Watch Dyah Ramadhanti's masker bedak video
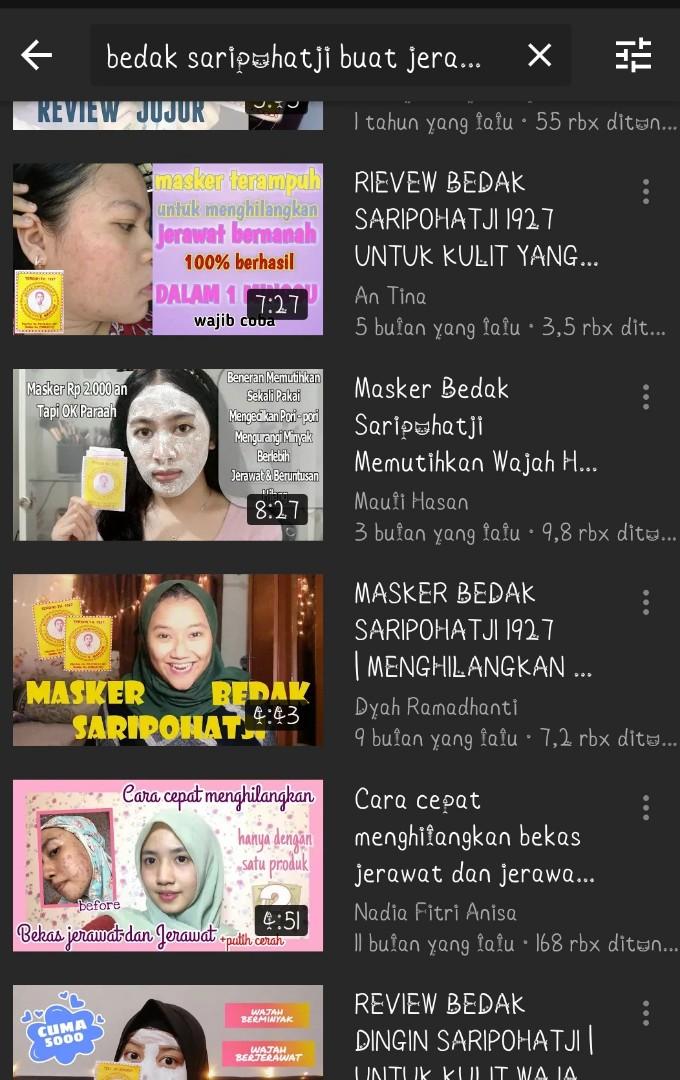 point(168,660)
